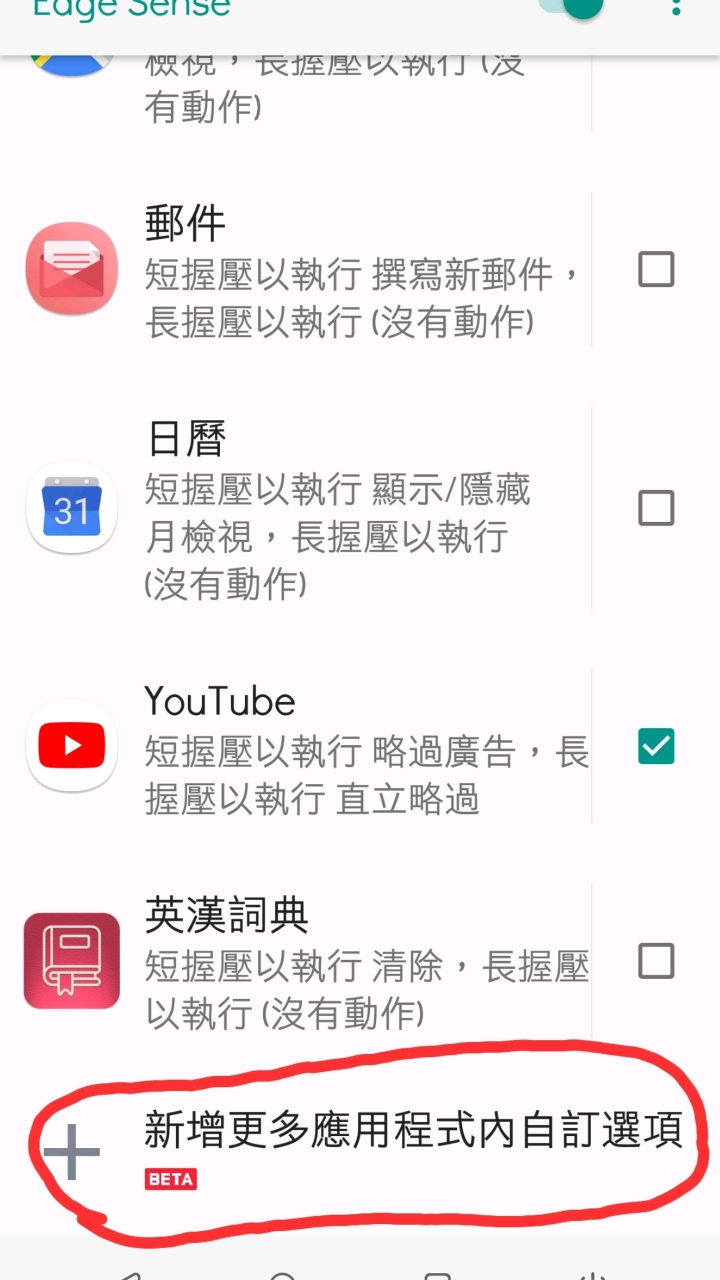The height and width of the screenshot is (1280, 720).
Task: Enable the 日曆 checkbox
Action: point(656,508)
